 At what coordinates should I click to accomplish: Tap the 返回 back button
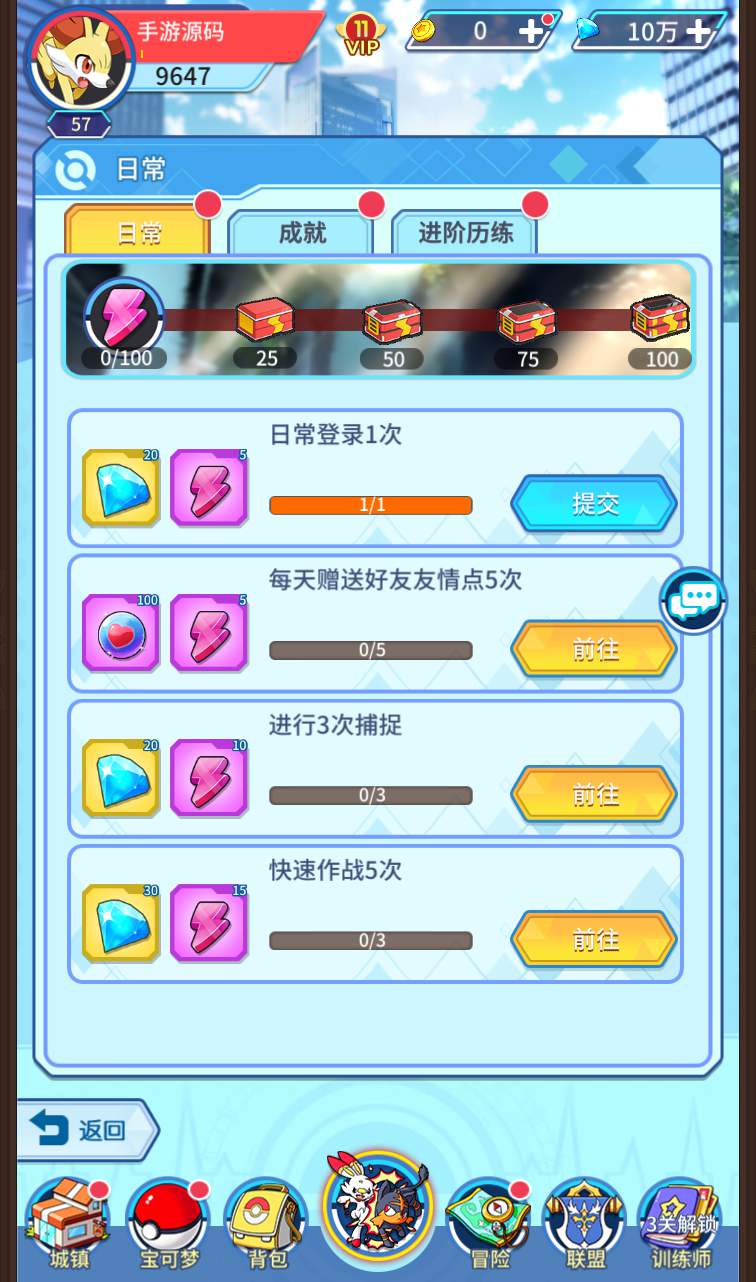88,1130
